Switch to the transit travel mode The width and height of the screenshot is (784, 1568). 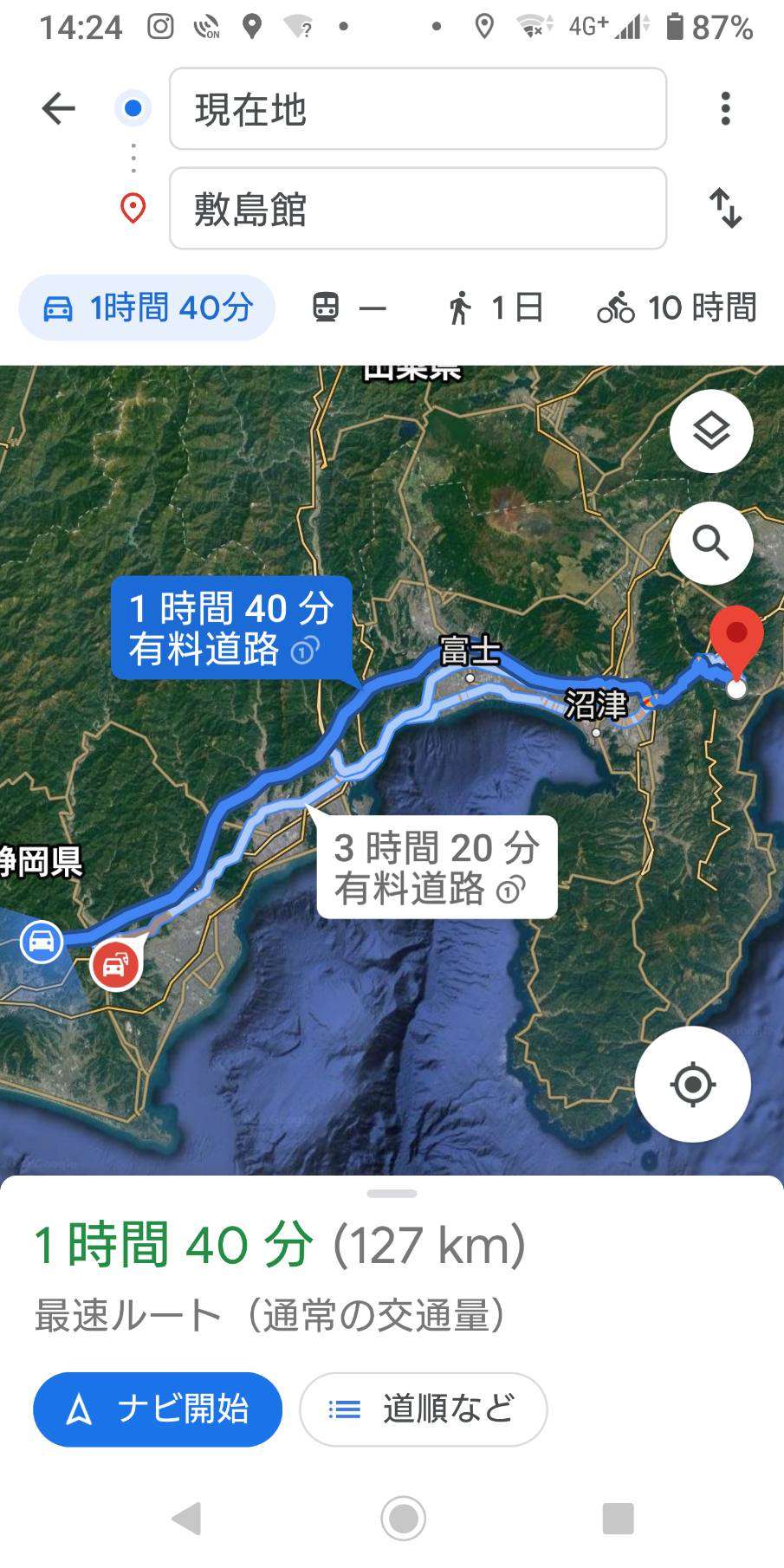pyautogui.click(x=349, y=308)
